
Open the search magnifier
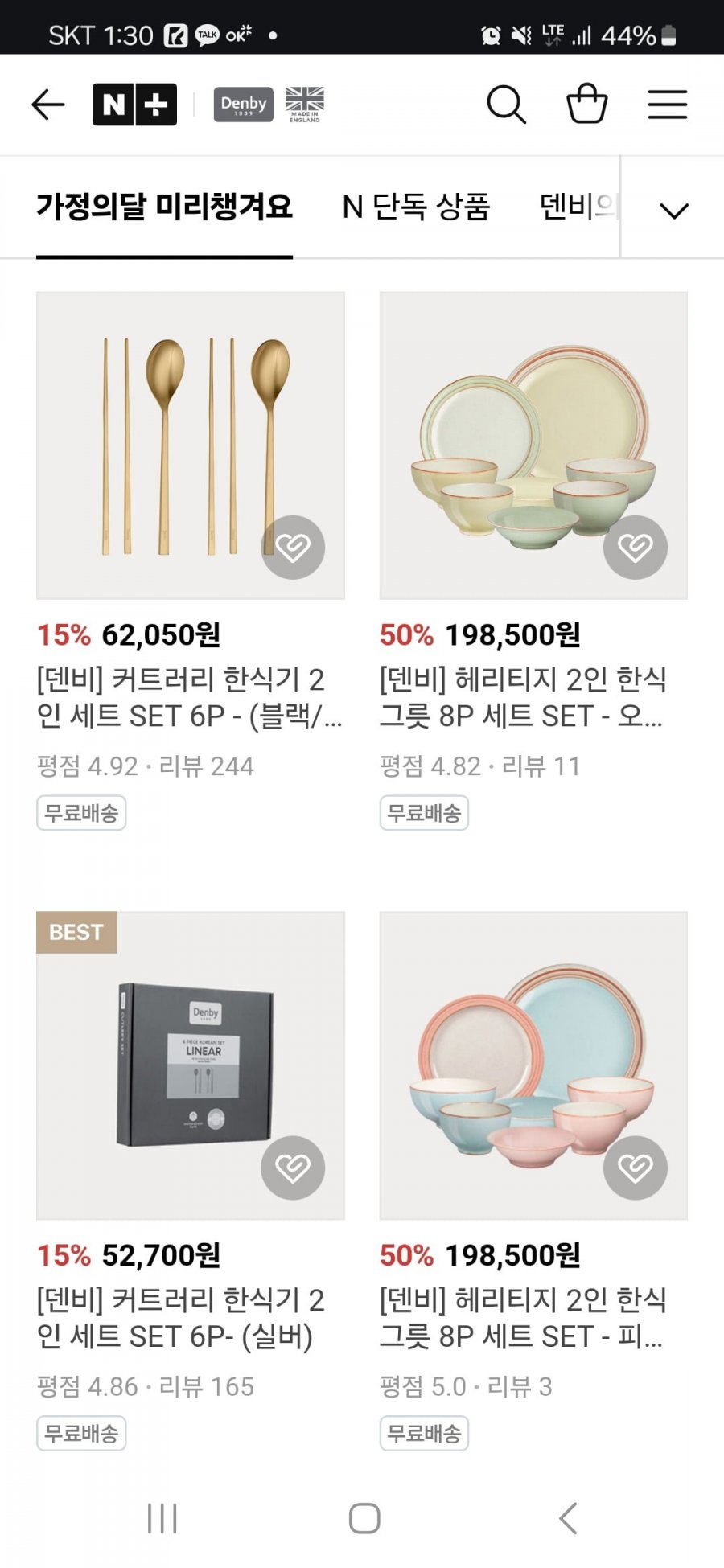tap(506, 105)
